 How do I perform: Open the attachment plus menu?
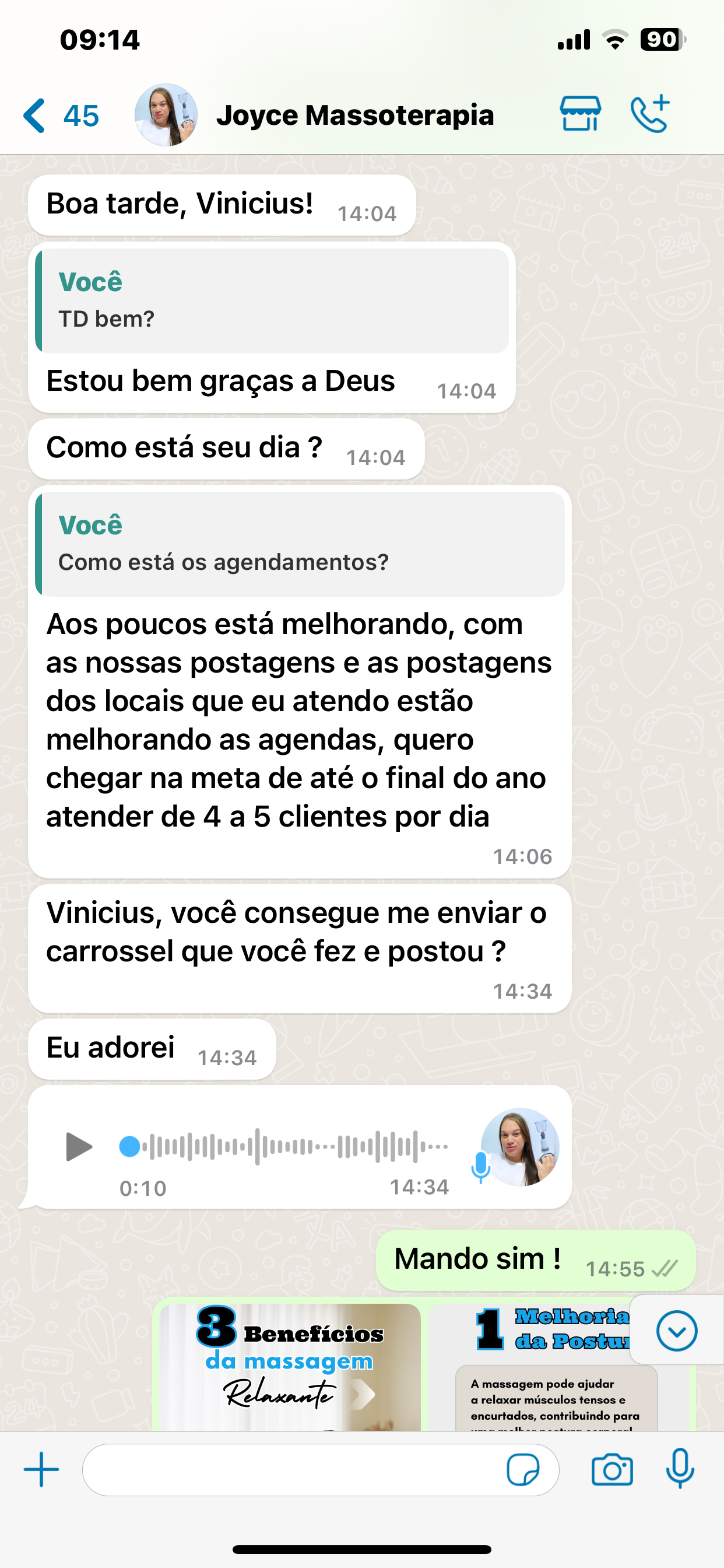pyautogui.click(x=41, y=1469)
